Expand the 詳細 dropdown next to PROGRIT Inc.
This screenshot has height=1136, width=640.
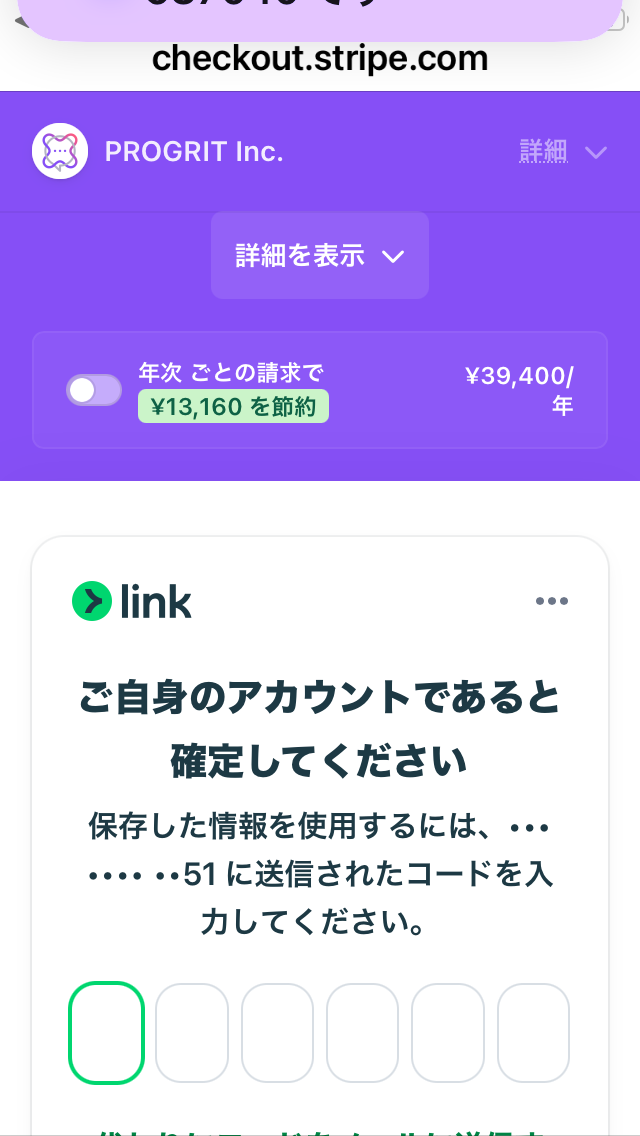pos(563,152)
